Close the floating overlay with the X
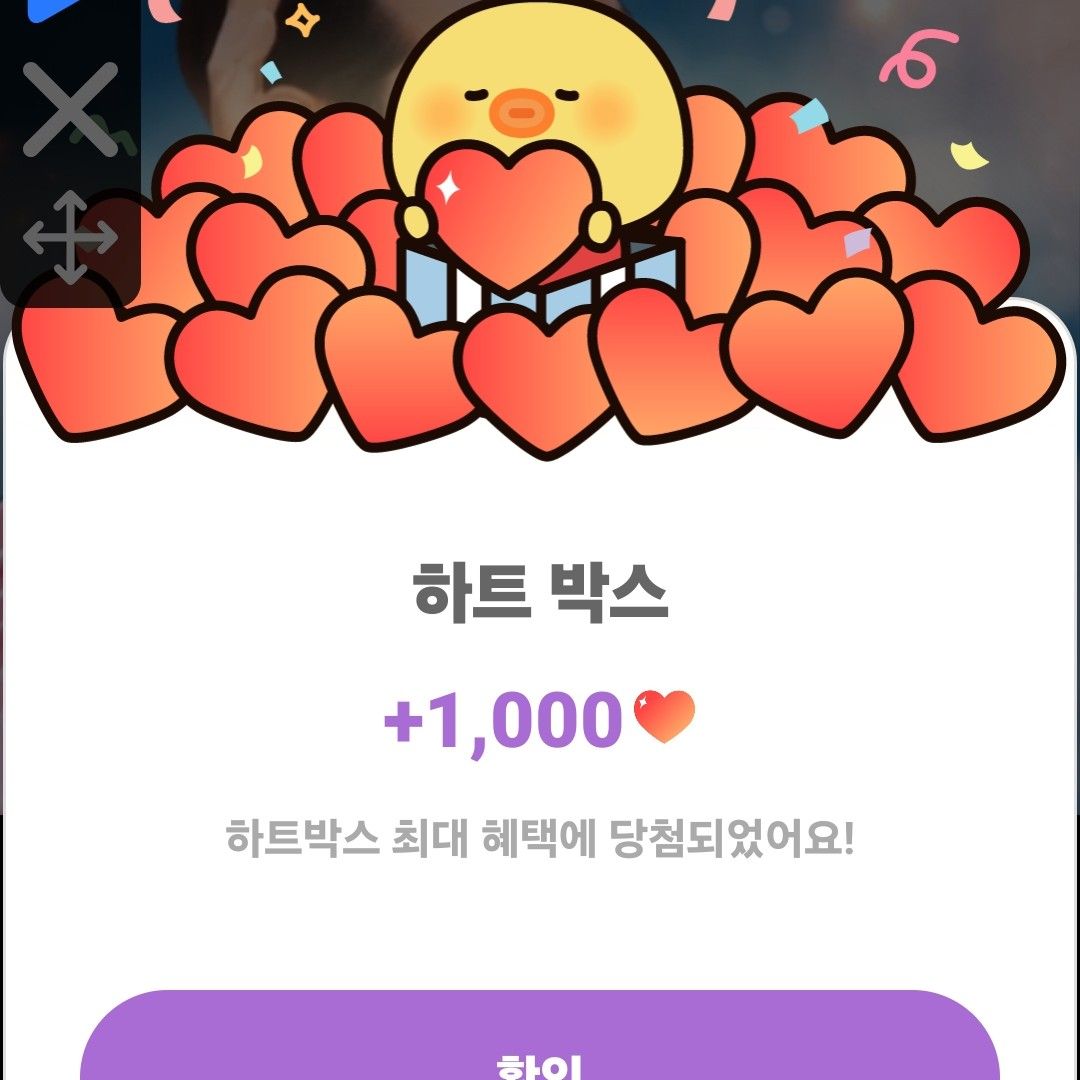Viewport: 1080px width, 1080px height. point(70,110)
